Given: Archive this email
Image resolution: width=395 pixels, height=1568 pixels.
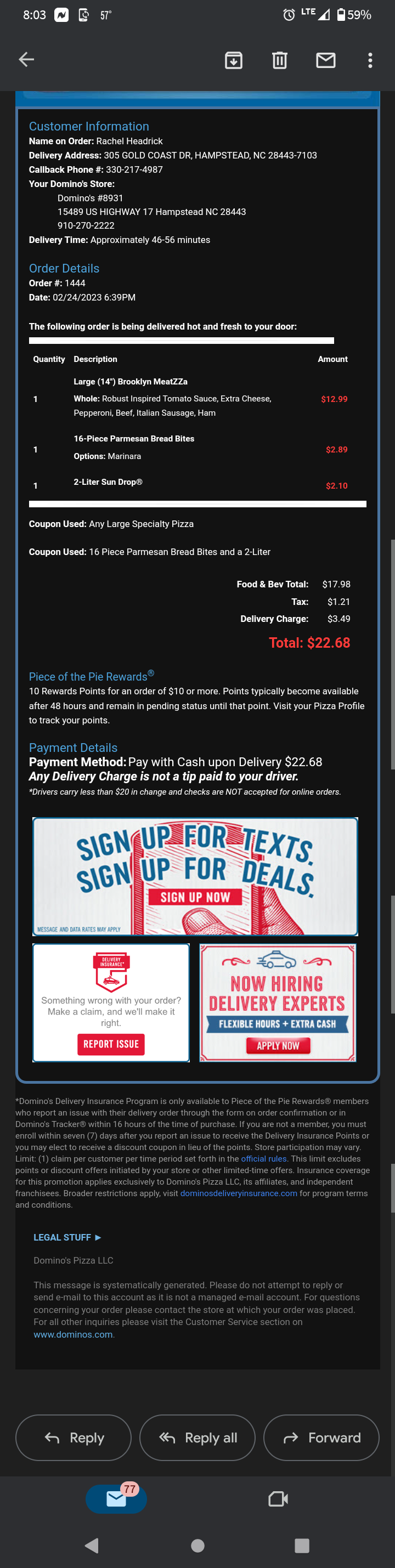Looking at the screenshot, I should (234, 60).
